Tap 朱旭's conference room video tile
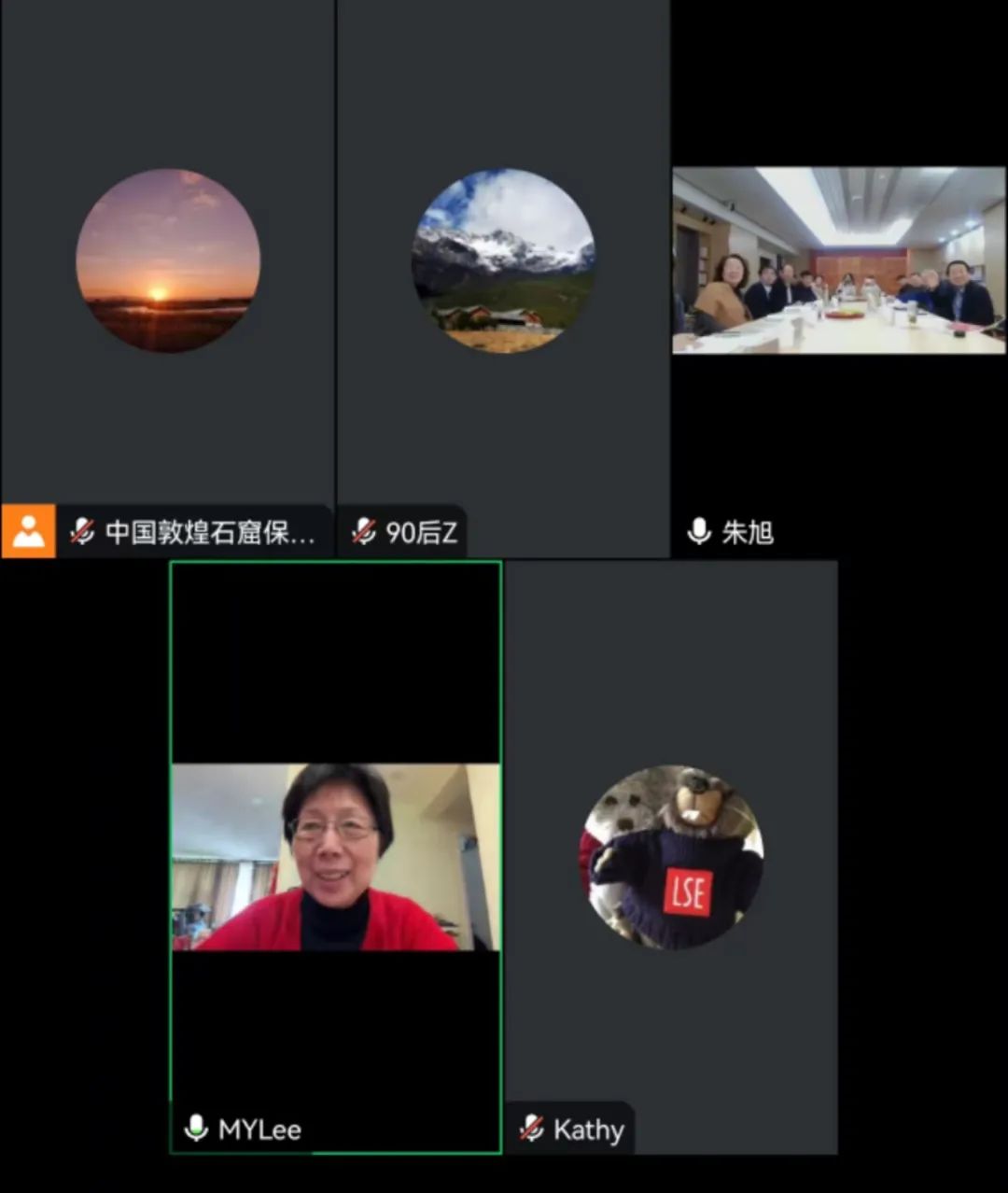Viewport: 1008px width, 1193px height. pos(838,261)
